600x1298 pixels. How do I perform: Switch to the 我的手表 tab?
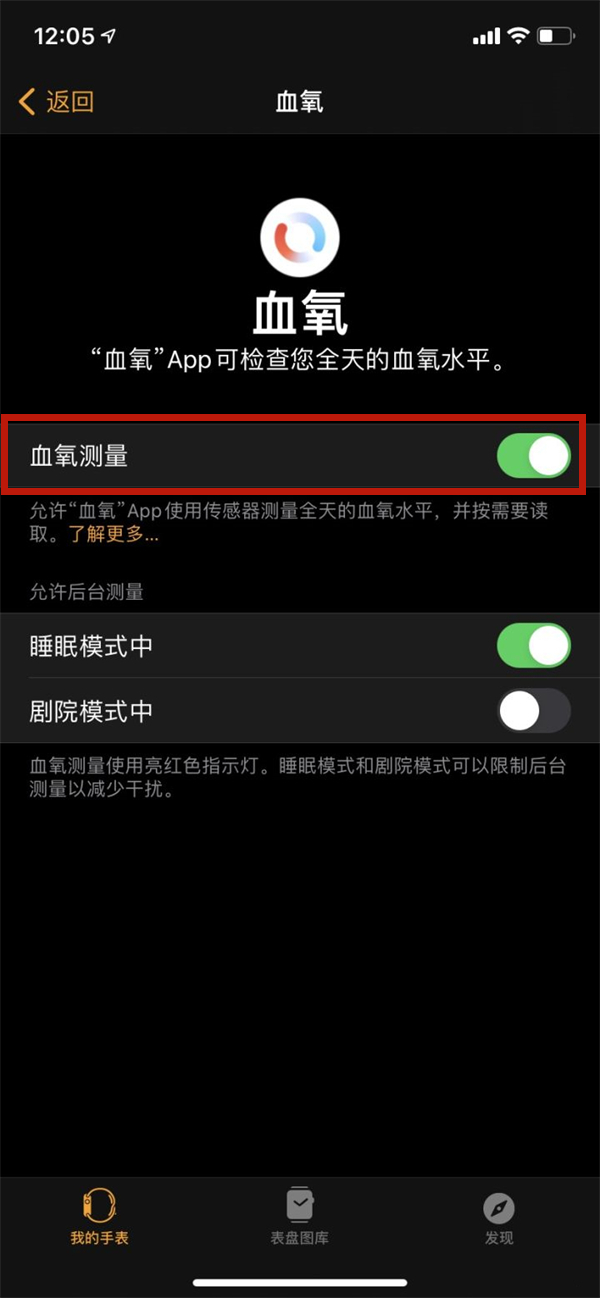[x=99, y=1216]
